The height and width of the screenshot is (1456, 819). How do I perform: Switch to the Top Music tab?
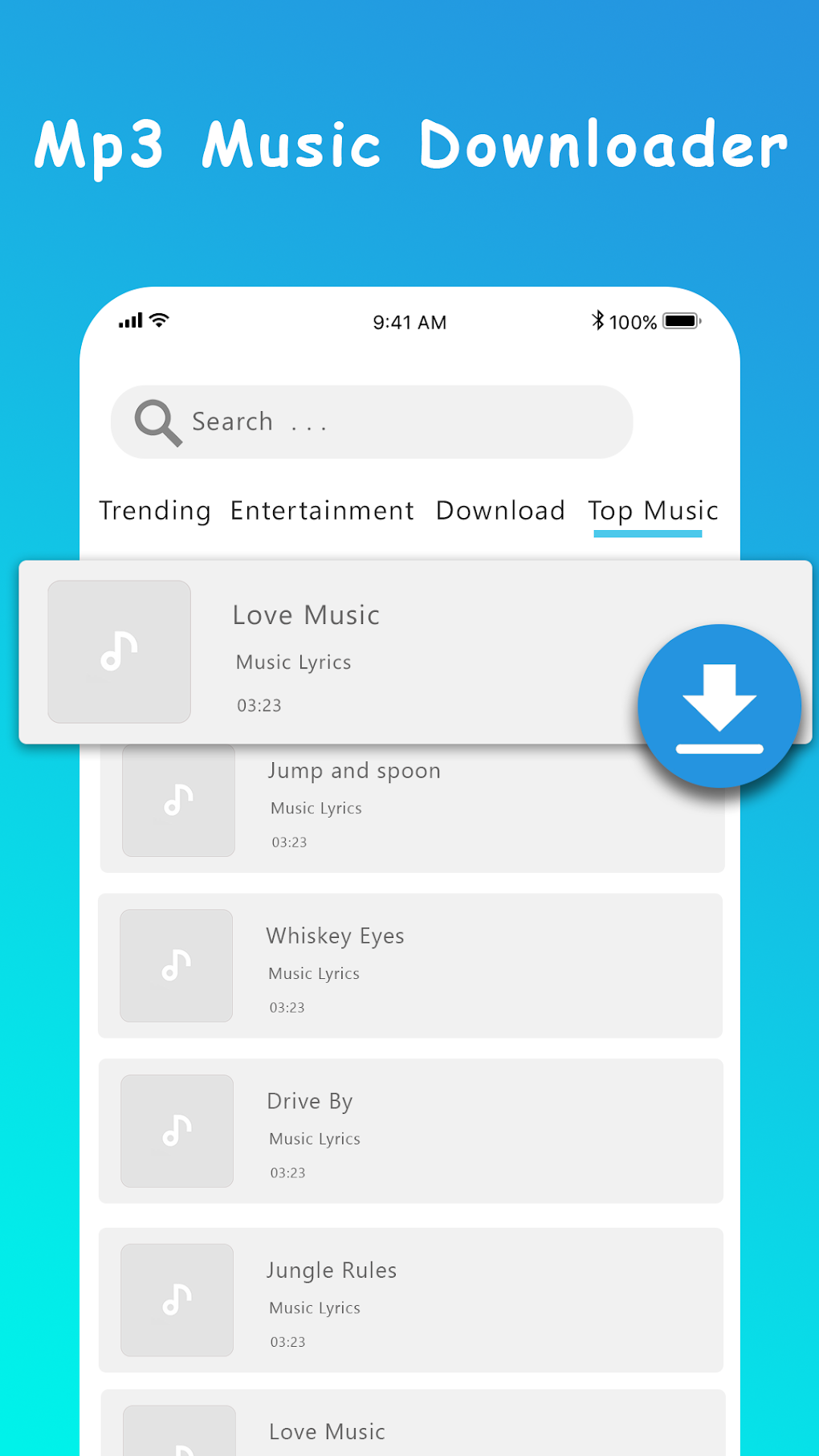pos(652,511)
